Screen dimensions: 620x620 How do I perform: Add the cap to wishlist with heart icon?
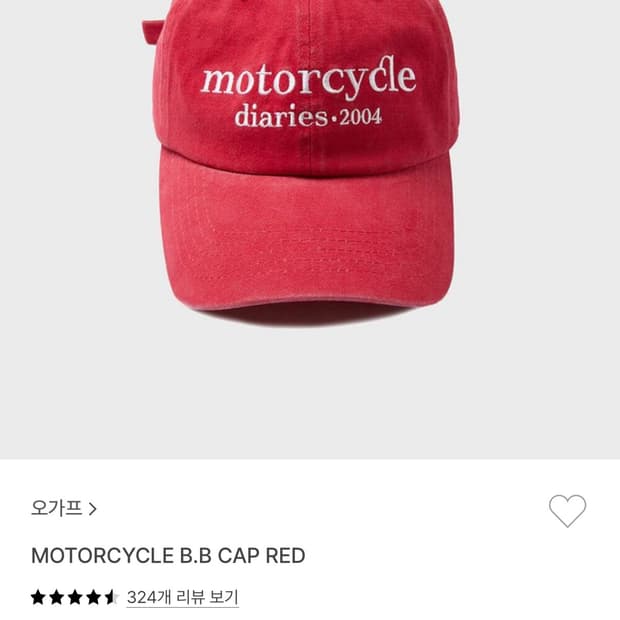(567, 511)
